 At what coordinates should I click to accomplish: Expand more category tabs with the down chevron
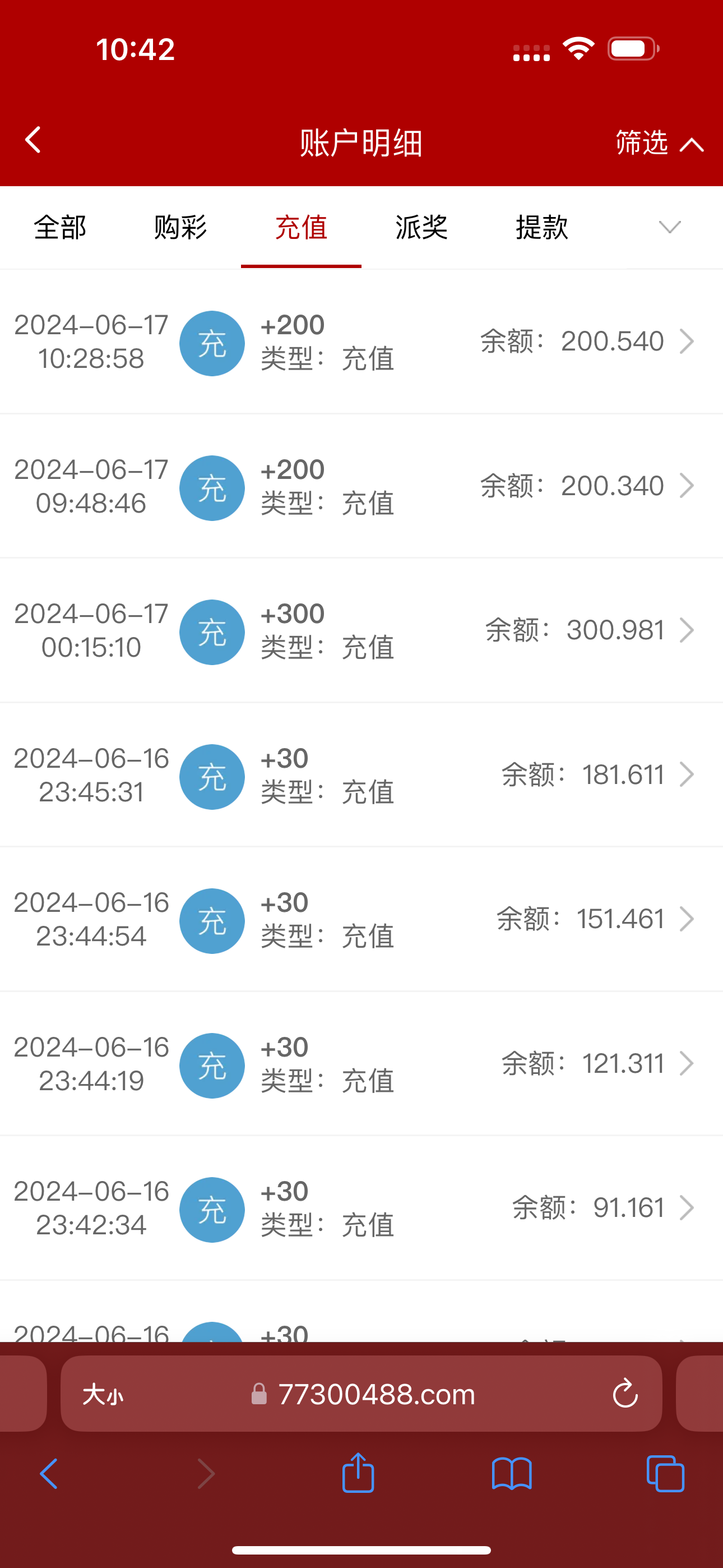(x=669, y=228)
